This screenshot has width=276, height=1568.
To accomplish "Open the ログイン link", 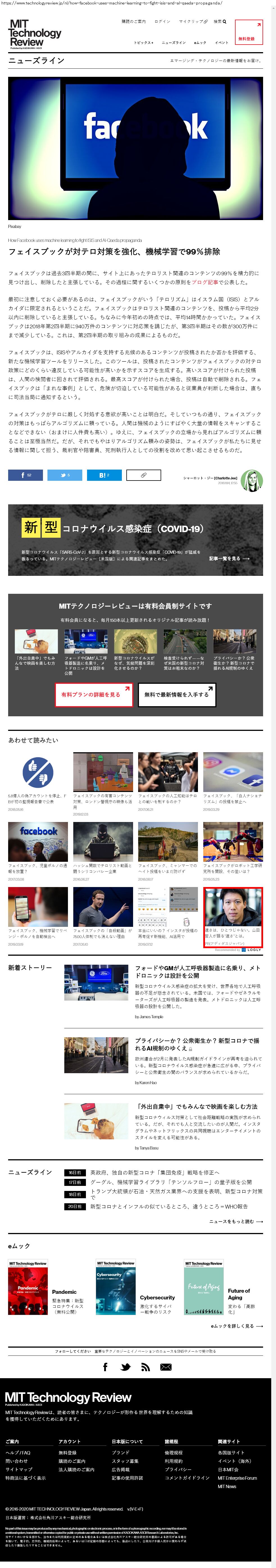I will 162,21.
